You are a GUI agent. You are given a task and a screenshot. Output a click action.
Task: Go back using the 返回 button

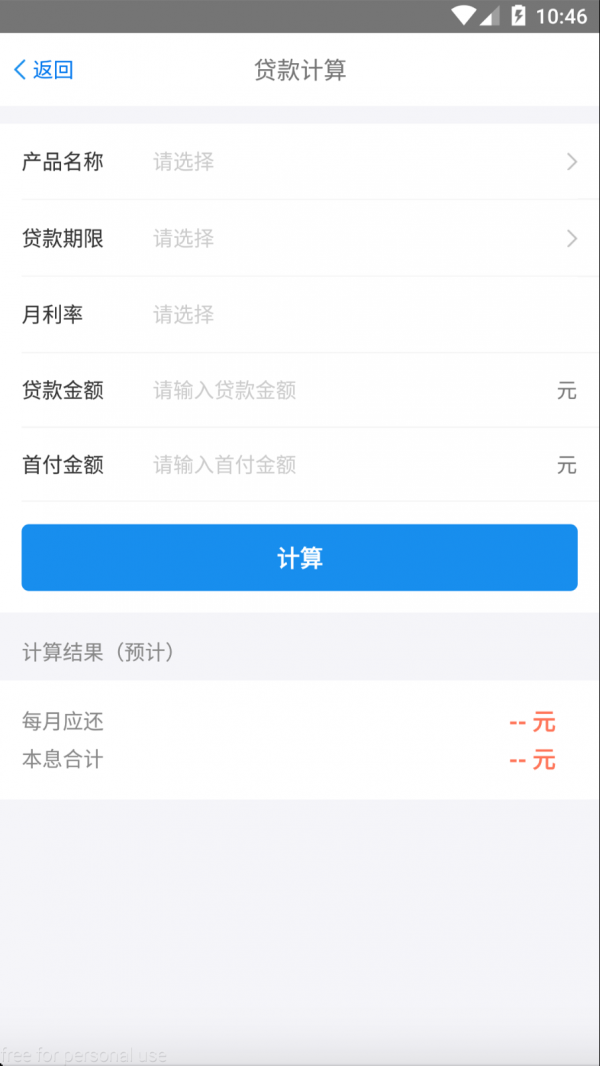pyautogui.click(x=43, y=69)
